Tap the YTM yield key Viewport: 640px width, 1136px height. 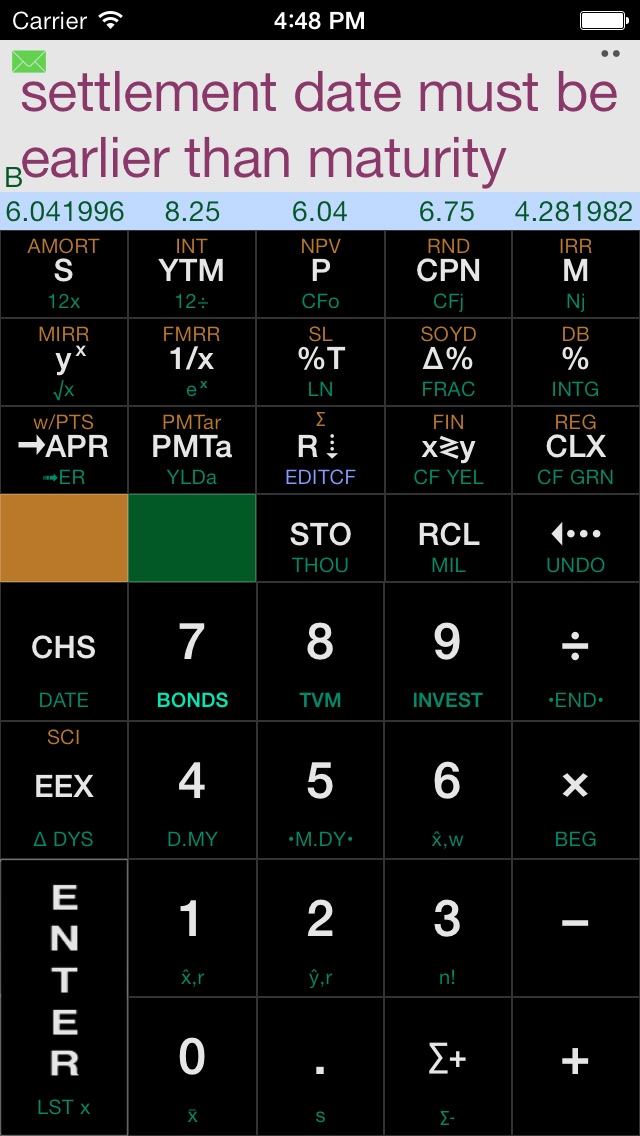point(192,274)
